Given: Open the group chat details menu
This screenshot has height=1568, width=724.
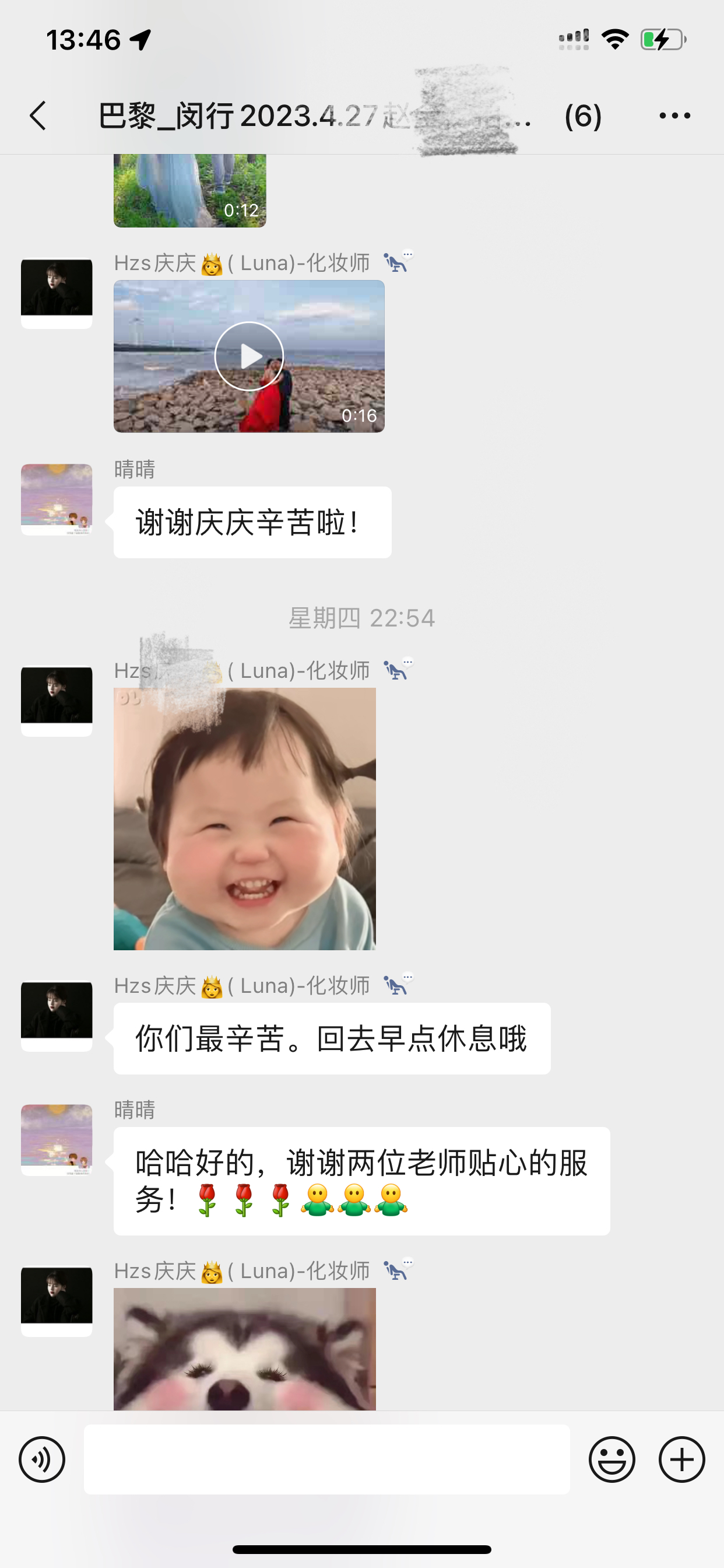Looking at the screenshot, I should [674, 116].
